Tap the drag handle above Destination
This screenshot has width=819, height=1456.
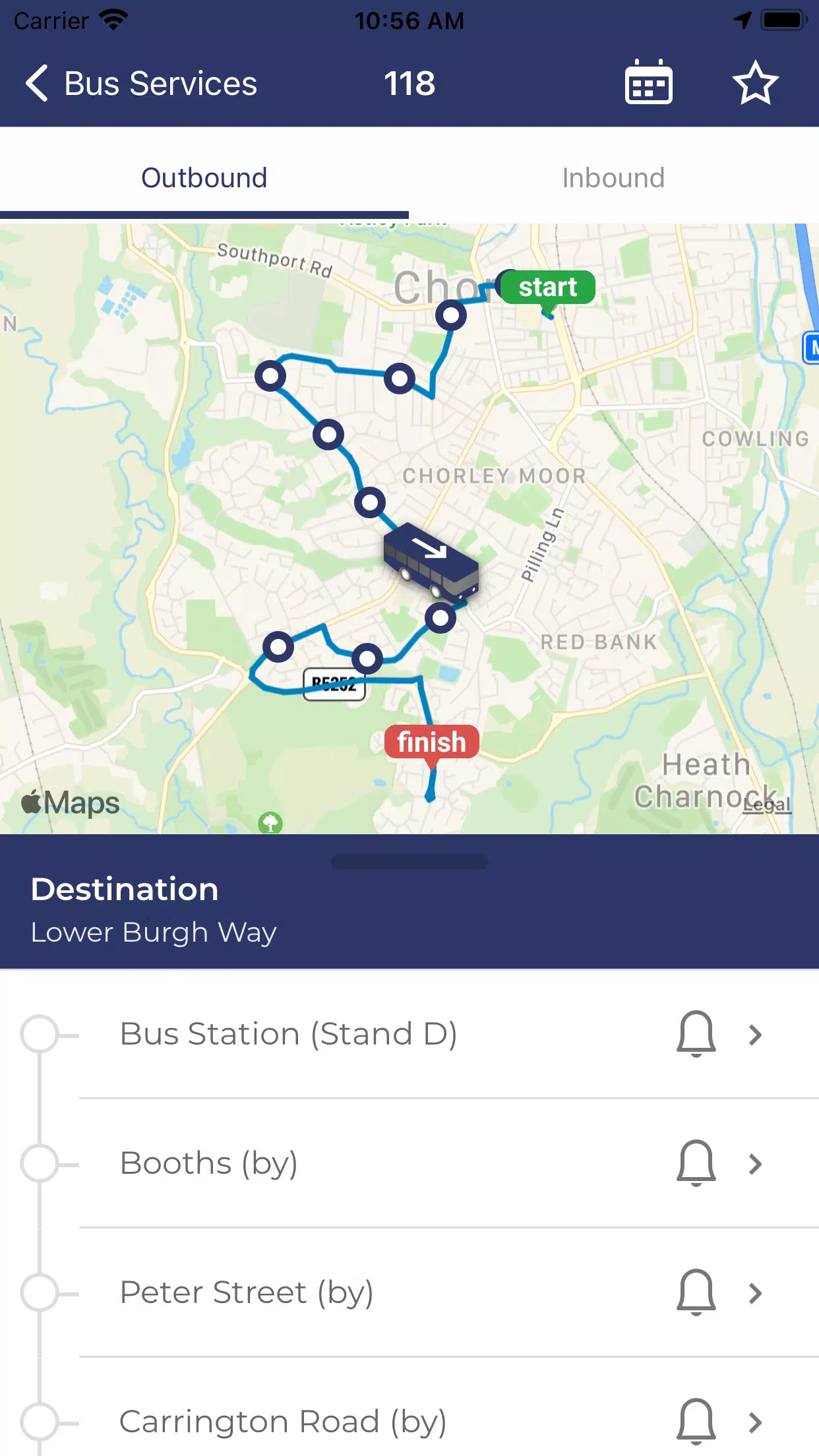409,861
